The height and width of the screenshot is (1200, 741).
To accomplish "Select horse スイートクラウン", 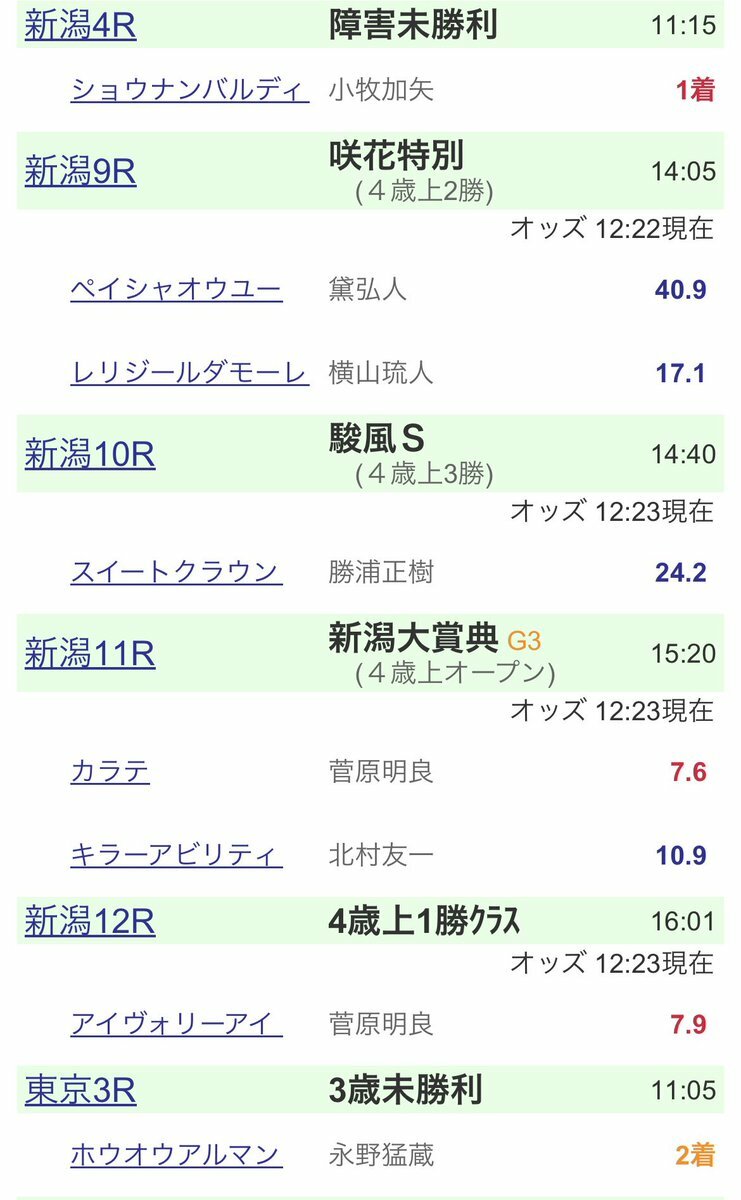I will (x=176, y=572).
